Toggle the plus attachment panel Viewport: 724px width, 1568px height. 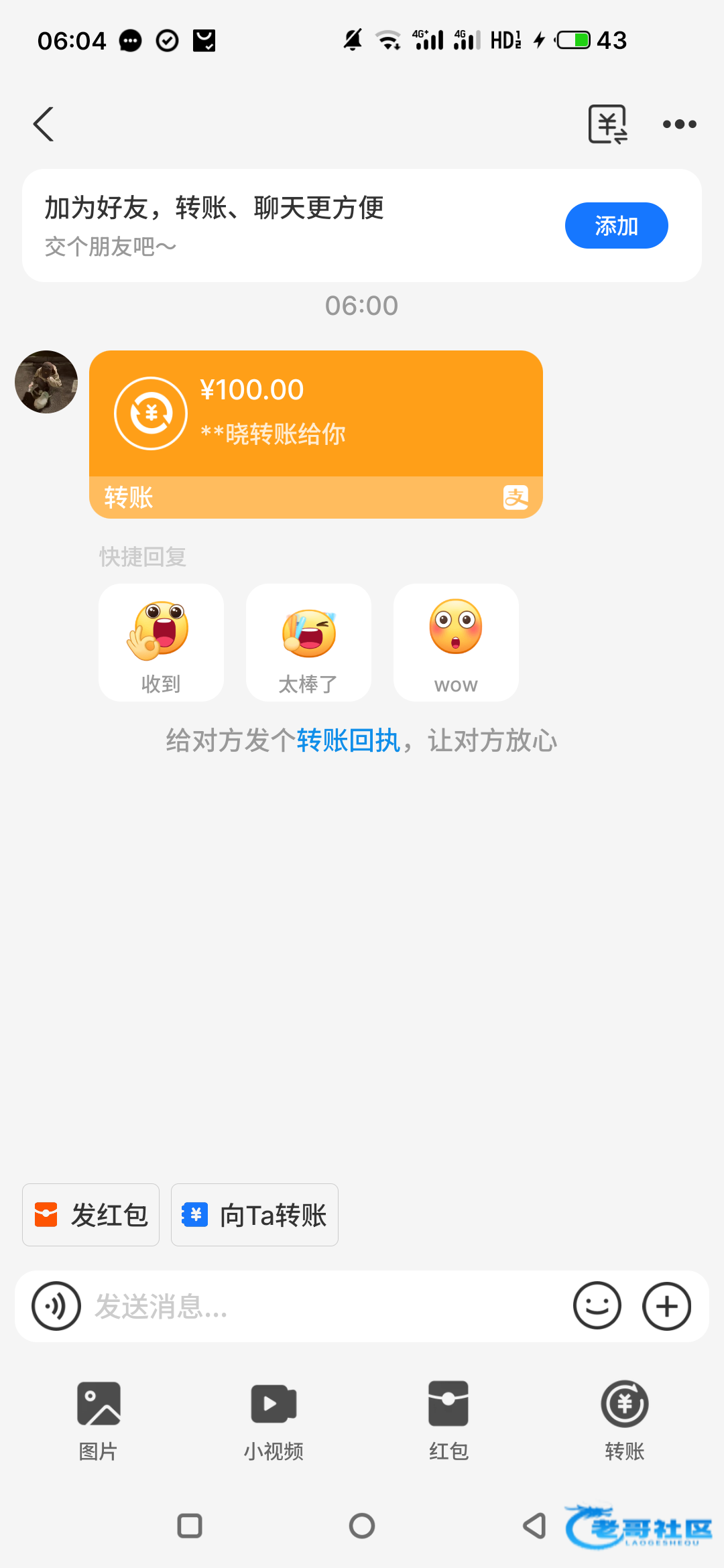tap(666, 1306)
